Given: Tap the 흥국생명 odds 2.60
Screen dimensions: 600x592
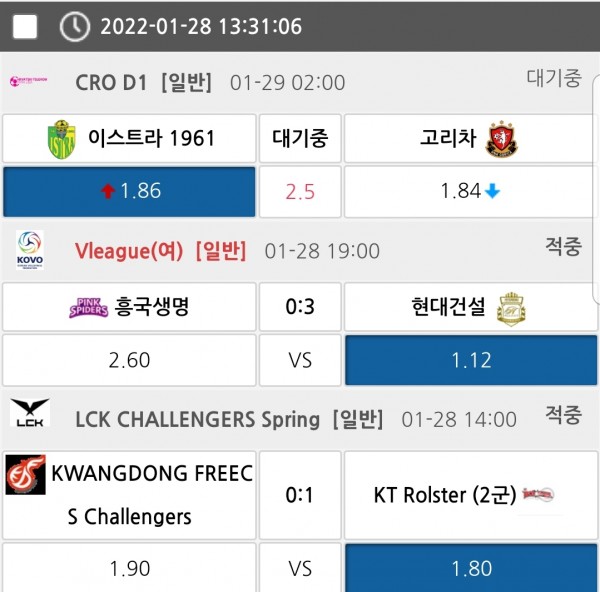Looking at the screenshot, I should click(129, 360).
